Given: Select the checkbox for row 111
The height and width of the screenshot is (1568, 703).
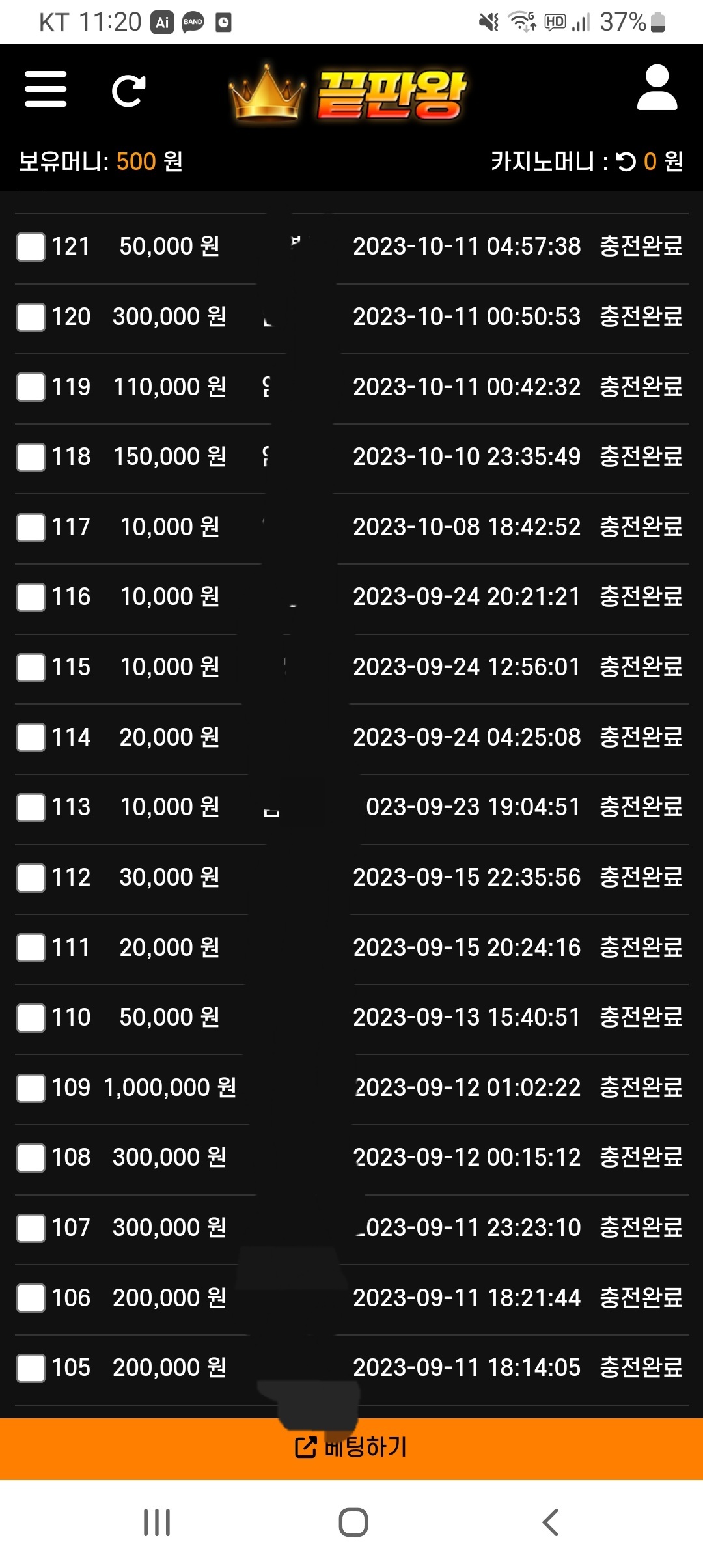Looking at the screenshot, I should (31, 947).
